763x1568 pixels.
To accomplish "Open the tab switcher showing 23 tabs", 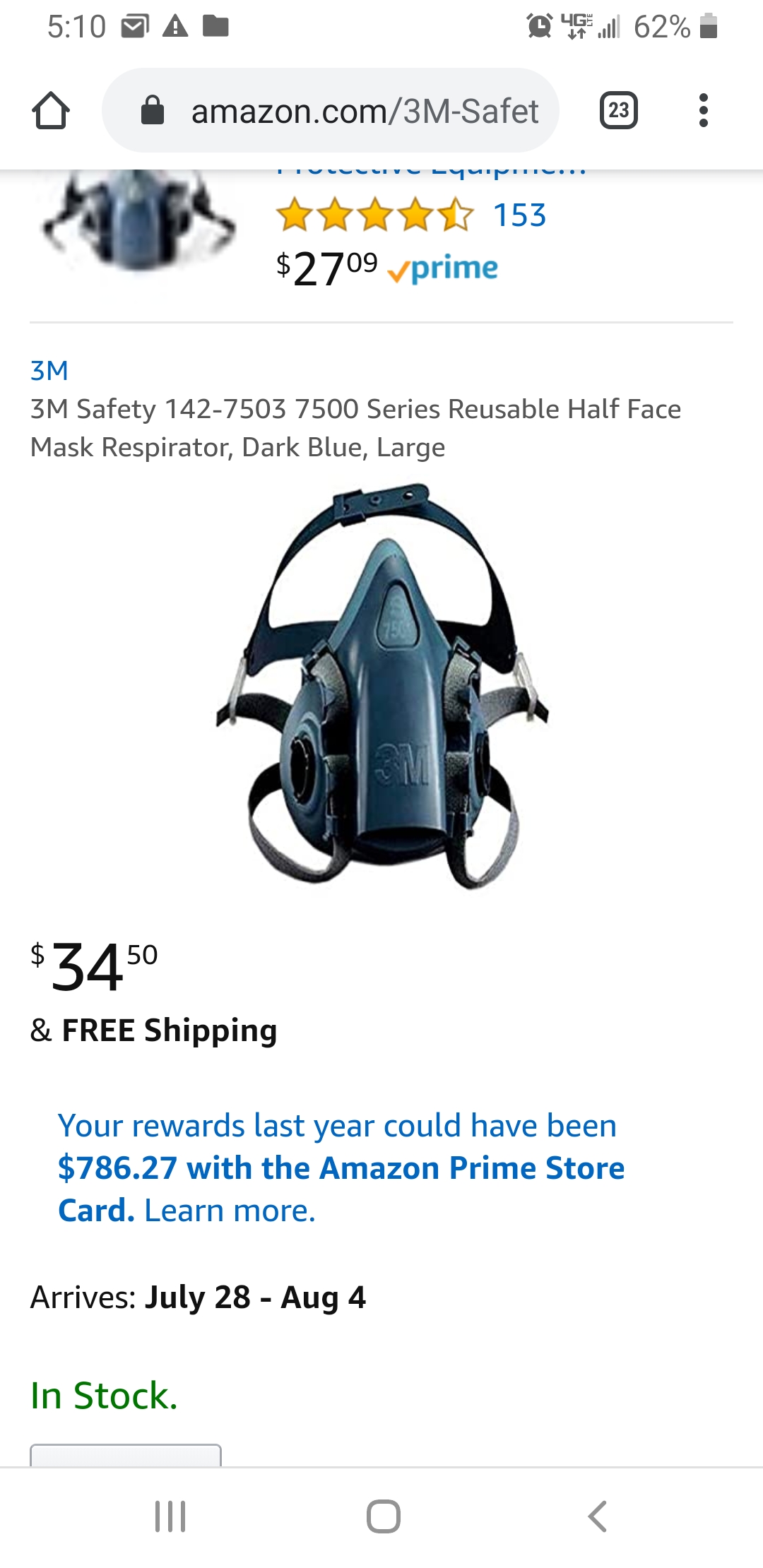I will [x=618, y=111].
